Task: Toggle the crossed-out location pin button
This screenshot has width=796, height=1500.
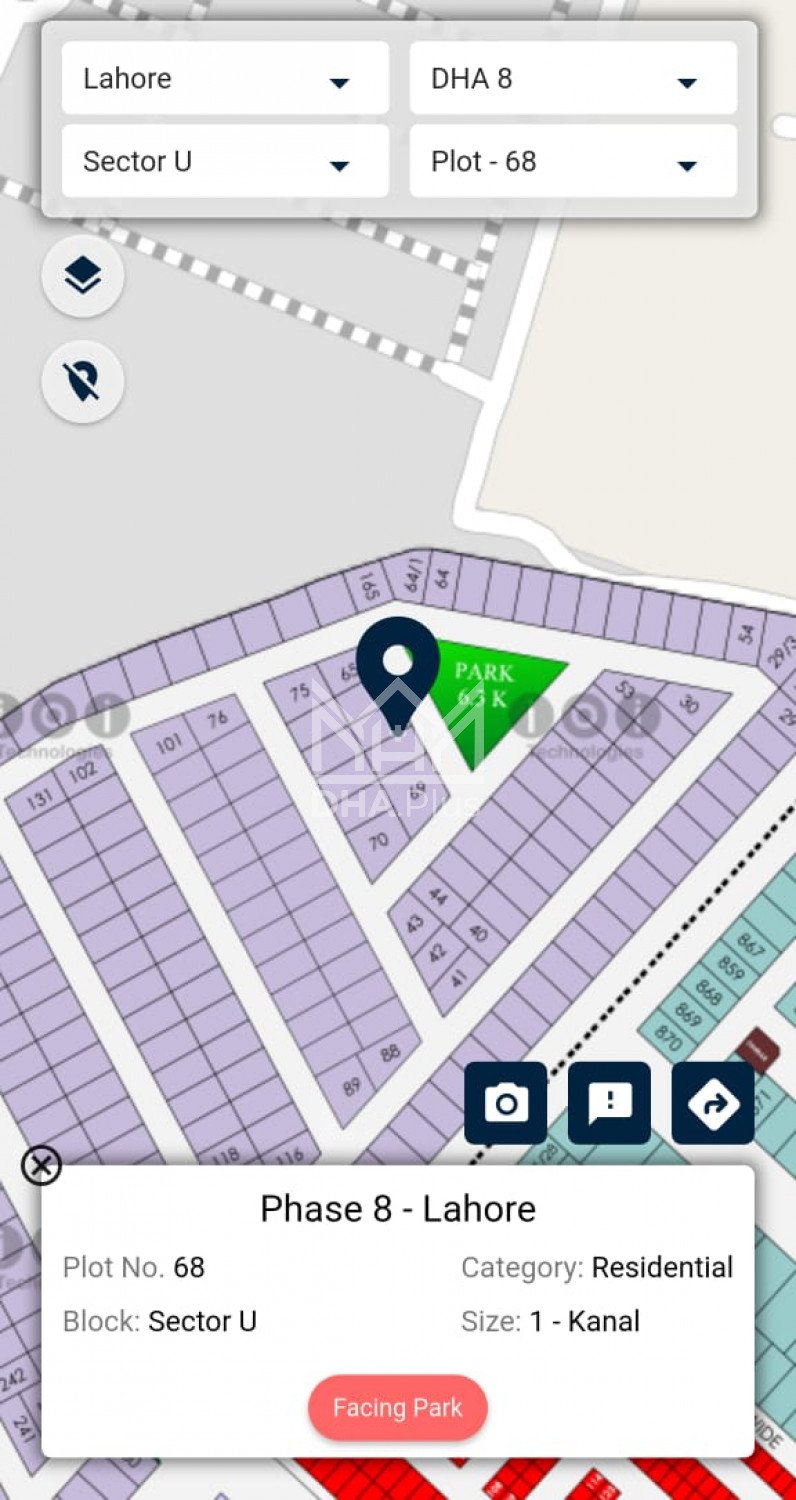Action: [x=83, y=381]
